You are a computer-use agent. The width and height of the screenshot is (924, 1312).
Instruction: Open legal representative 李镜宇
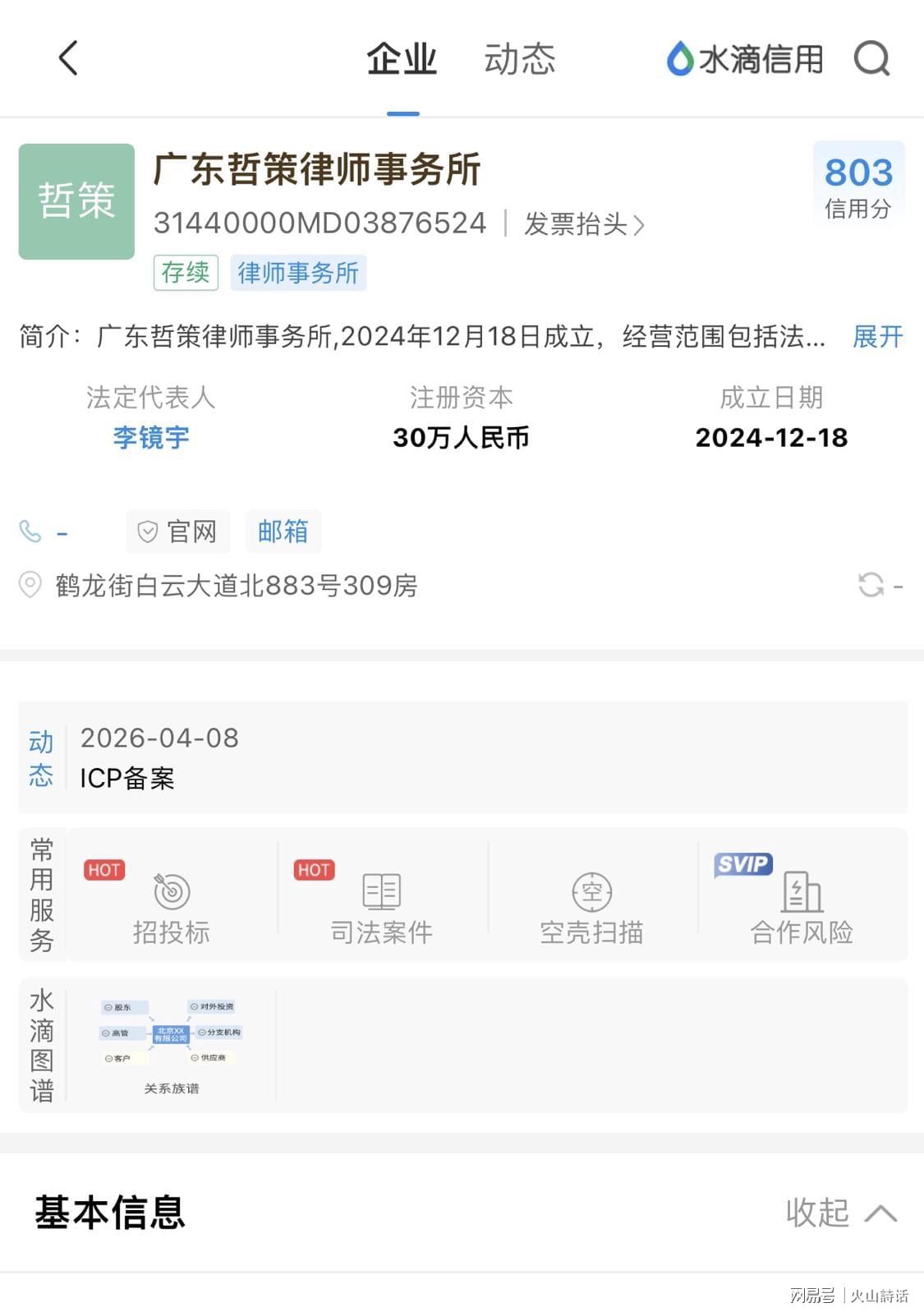(151, 437)
